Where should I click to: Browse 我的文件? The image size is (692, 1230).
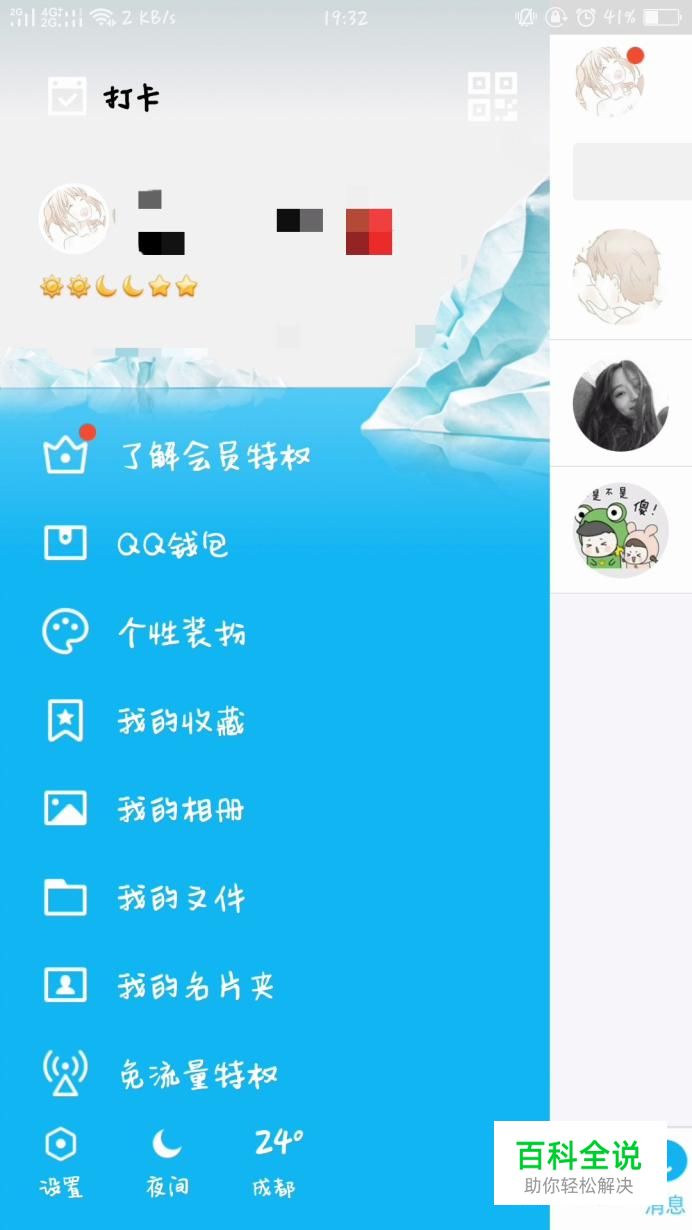pos(181,897)
